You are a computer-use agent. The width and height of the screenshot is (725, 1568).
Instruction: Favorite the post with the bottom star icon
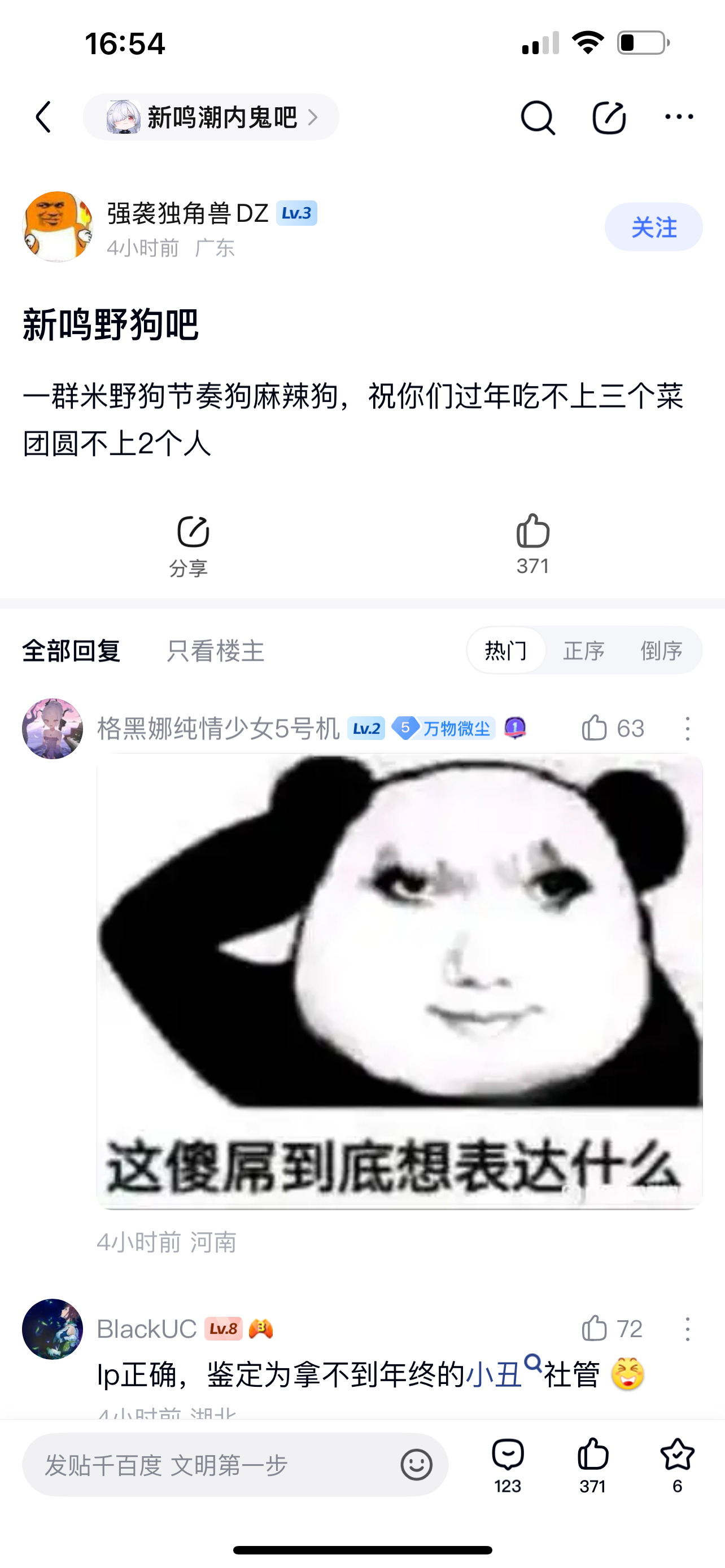click(677, 1466)
